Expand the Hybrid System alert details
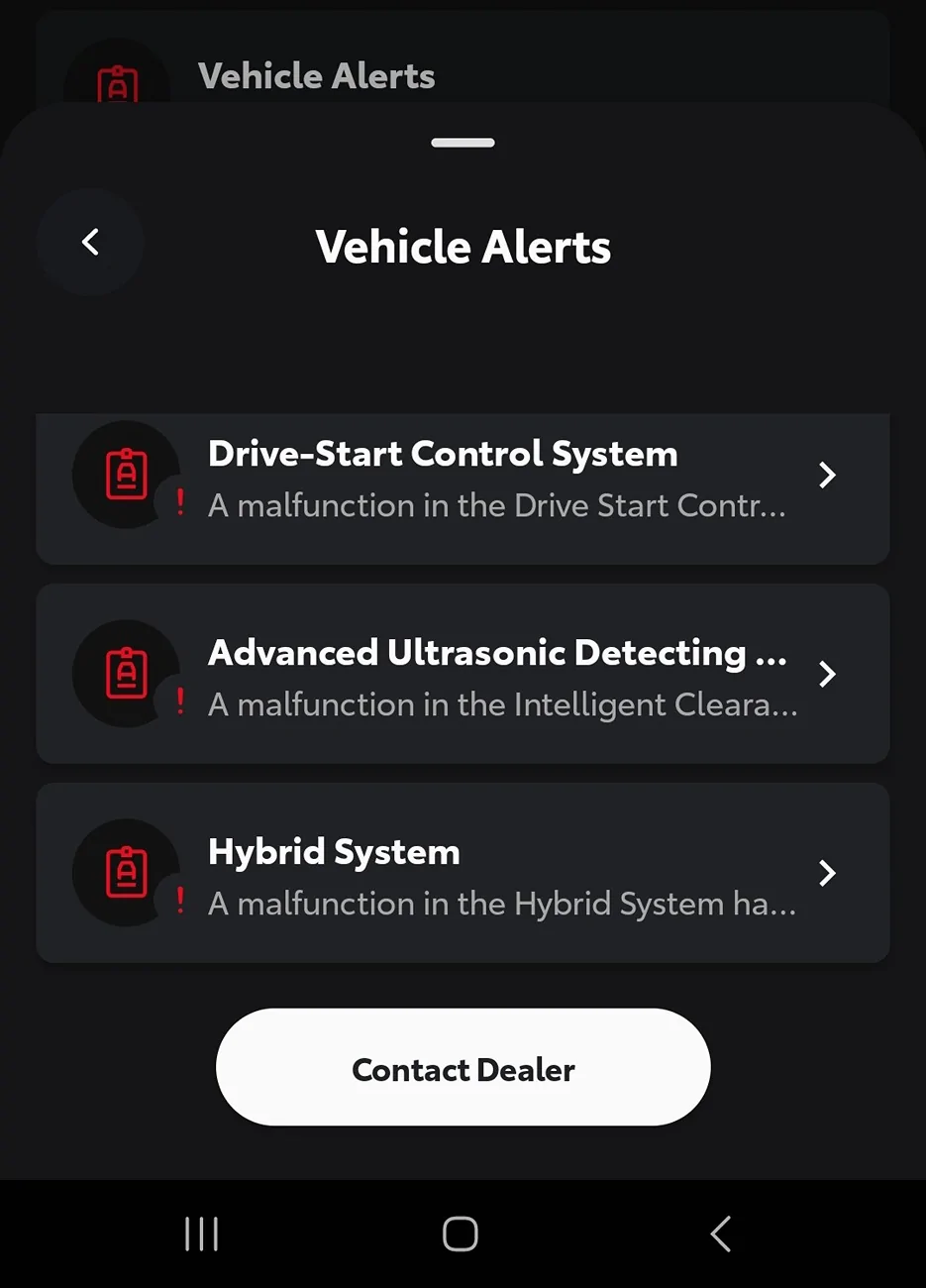Viewport: 926px width, 1288px height. tap(827, 873)
